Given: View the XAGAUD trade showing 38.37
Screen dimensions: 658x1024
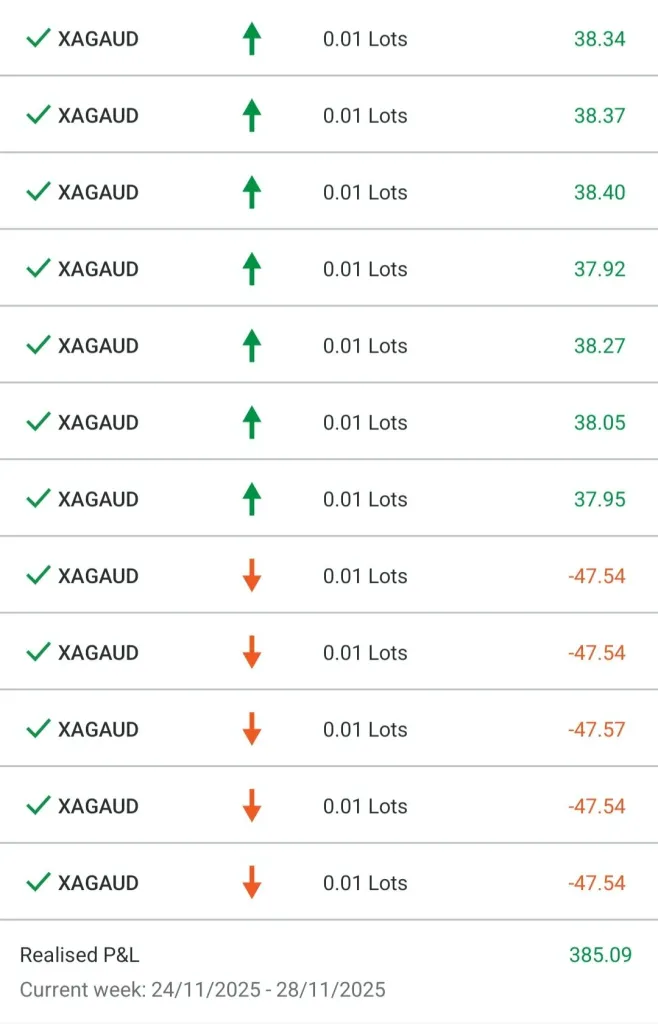Looking at the screenshot, I should click(x=328, y=116).
